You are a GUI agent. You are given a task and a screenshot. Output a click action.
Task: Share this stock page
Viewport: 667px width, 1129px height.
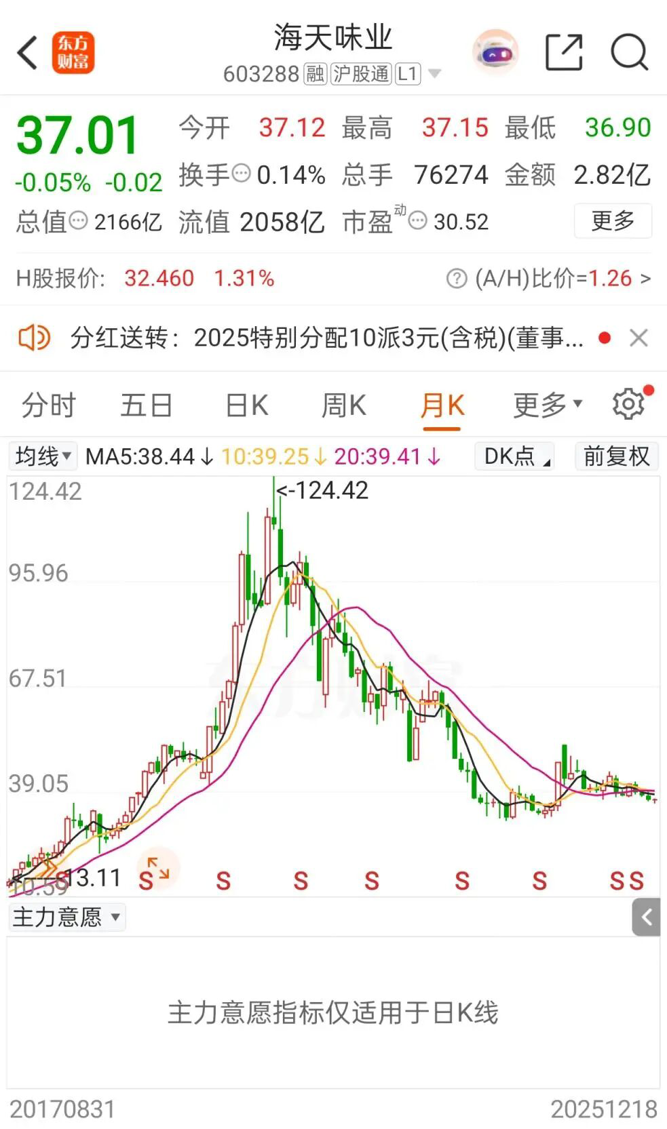click(x=564, y=52)
